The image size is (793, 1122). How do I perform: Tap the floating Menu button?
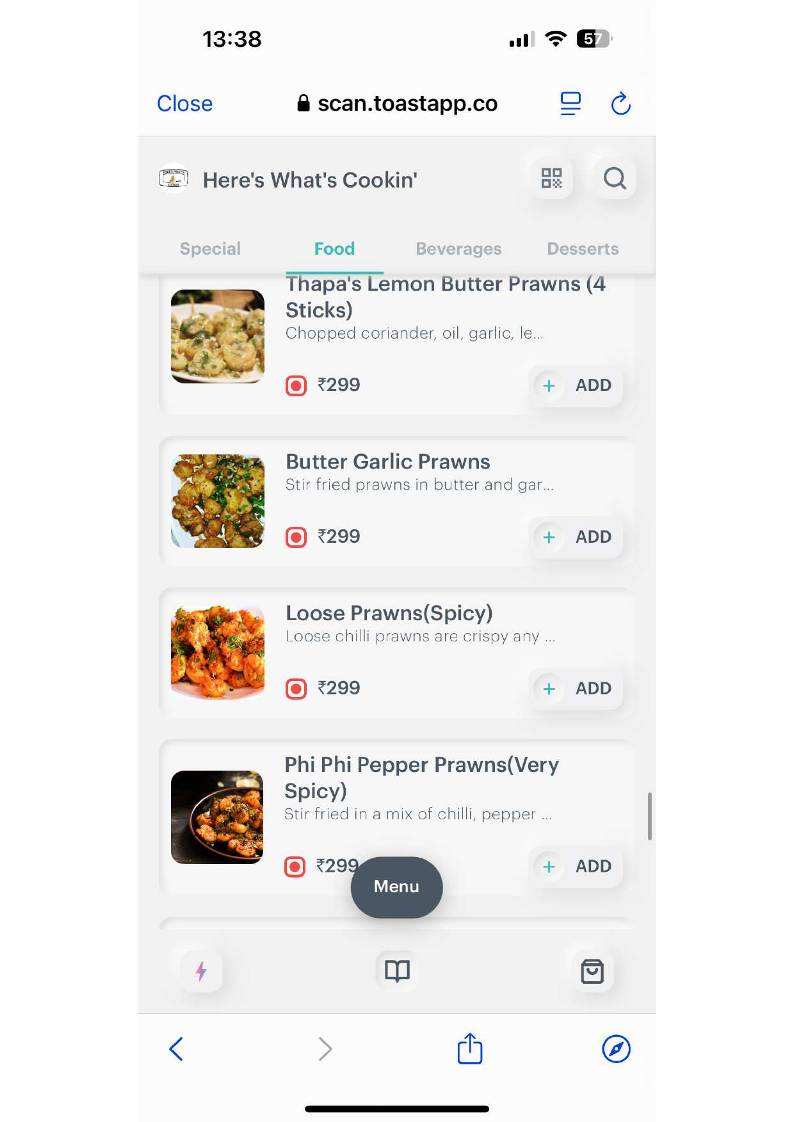(x=396, y=887)
